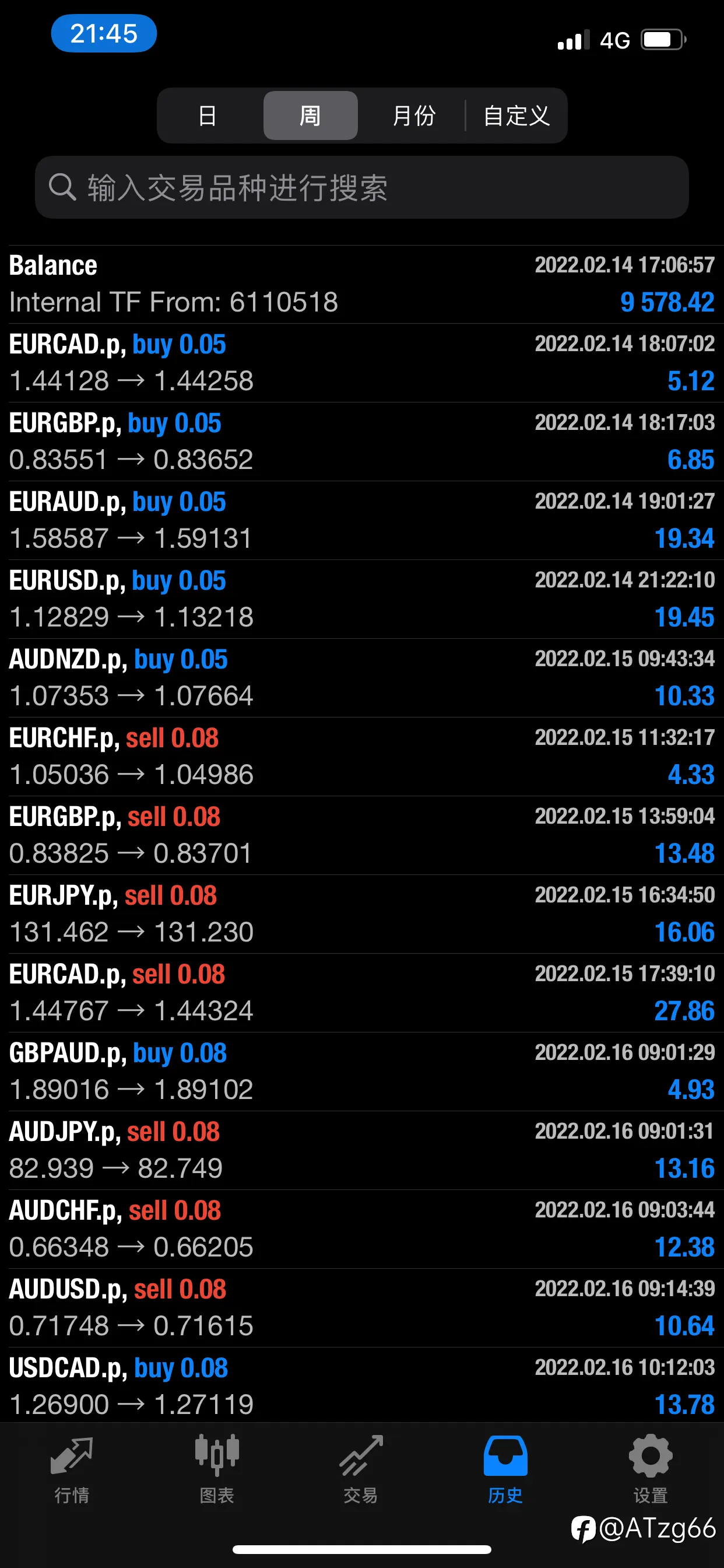Open the EURAUD.p buy 0.05 trade
The width and height of the screenshot is (724, 1568).
pos(362,520)
